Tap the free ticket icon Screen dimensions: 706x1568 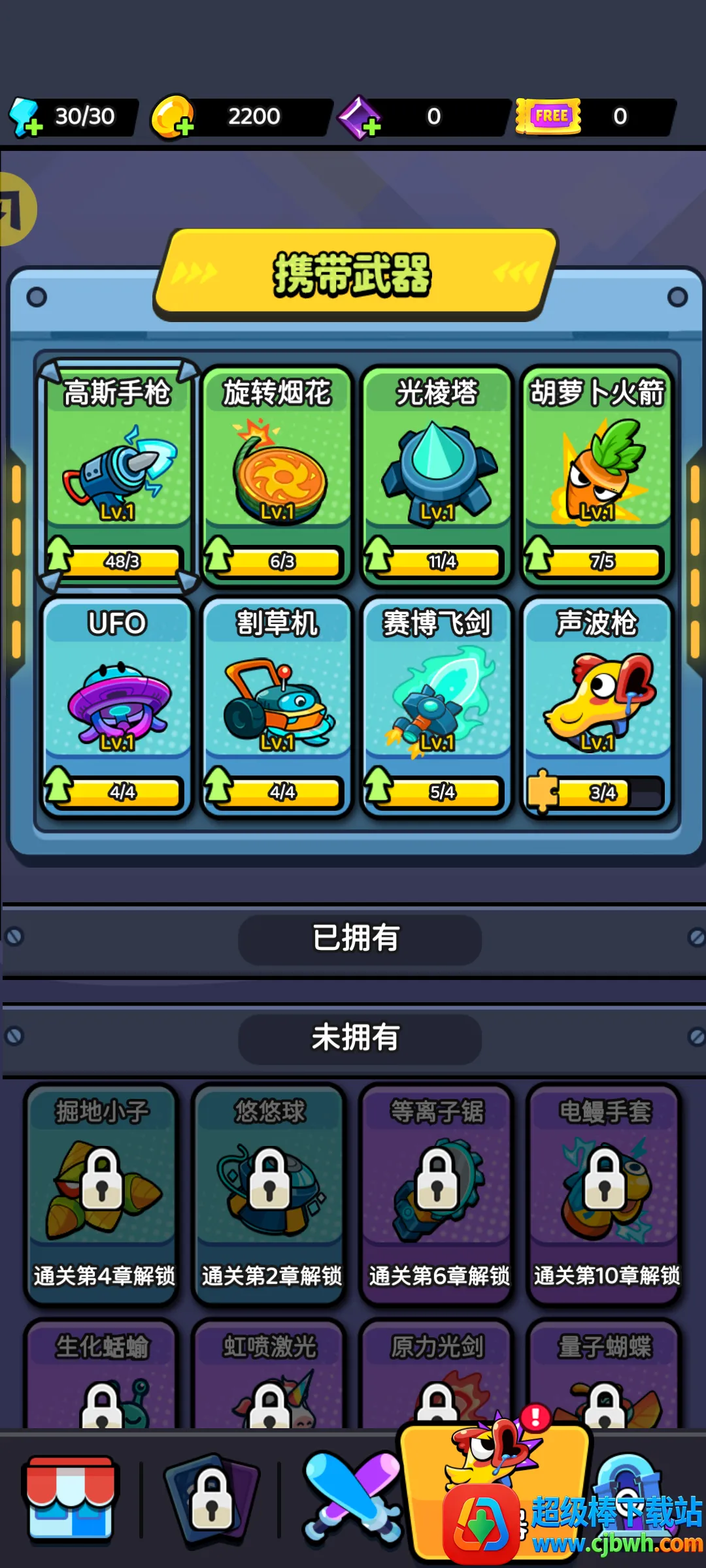point(548,116)
